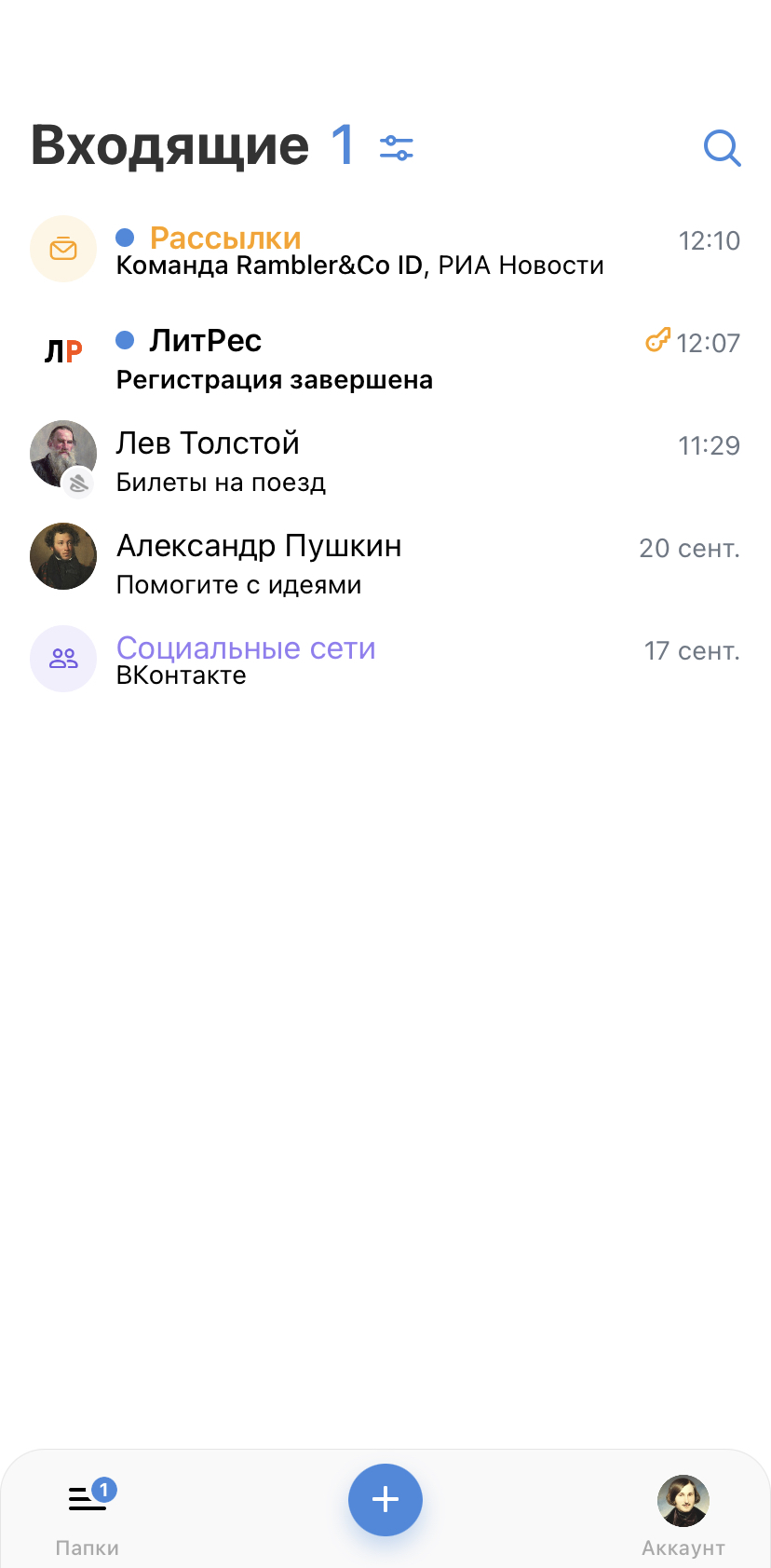The width and height of the screenshot is (771, 1568).
Task: Open the search magnifier icon
Action: point(722,147)
